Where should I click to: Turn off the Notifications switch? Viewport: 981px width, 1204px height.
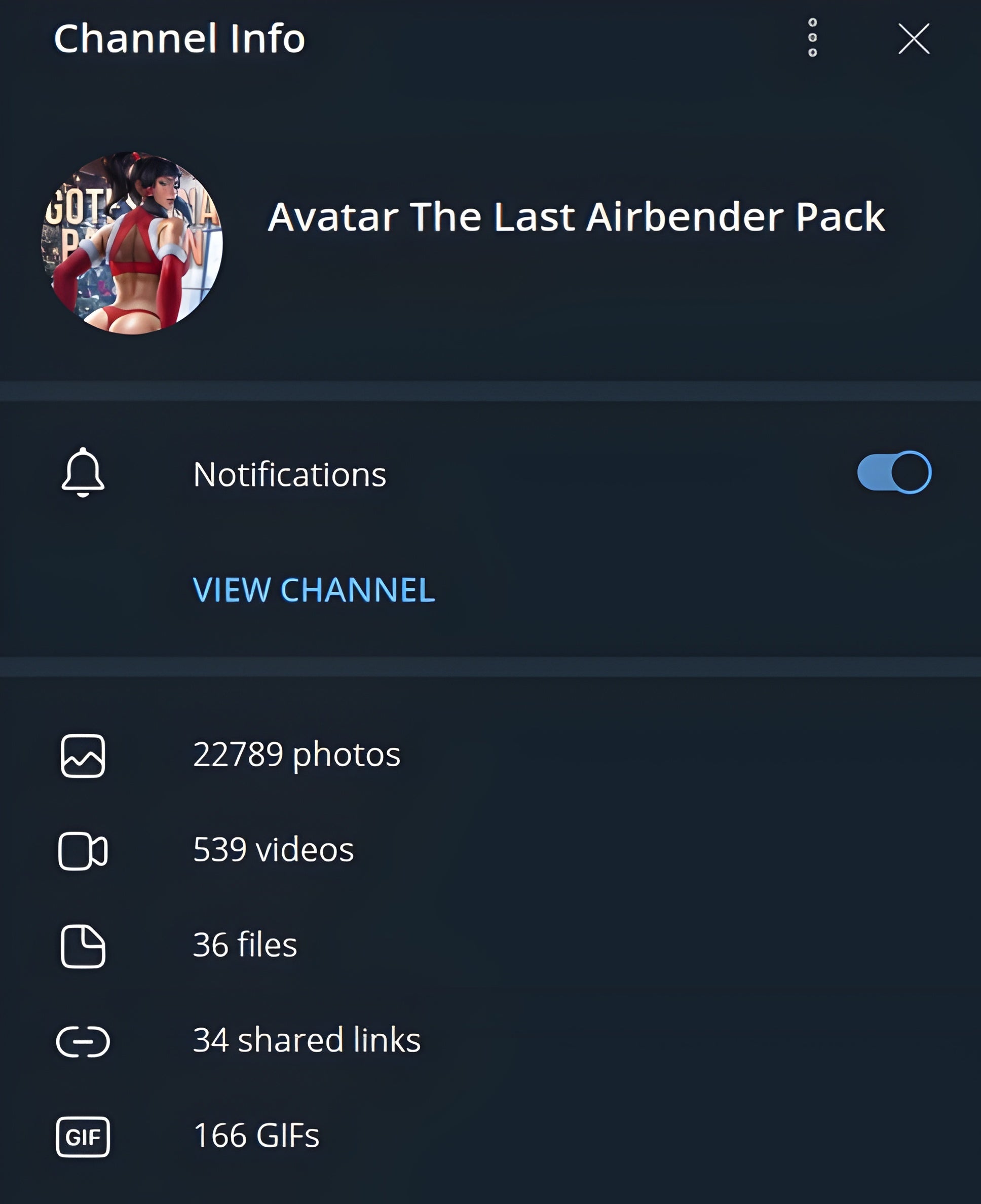tap(893, 472)
